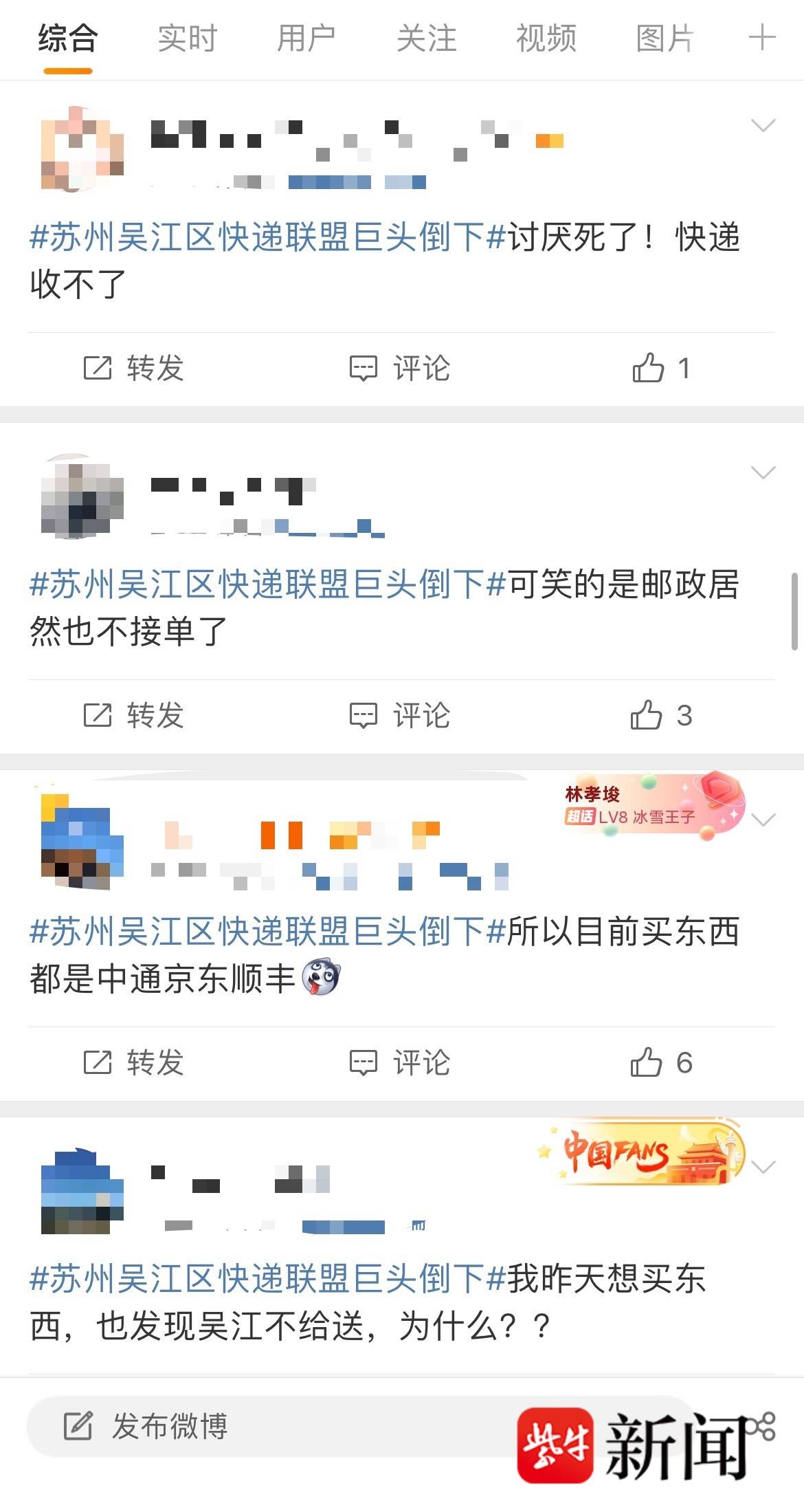Repost the 邮政居然也不接单了 post
The width and height of the screenshot is (804, 1512).
coord(134,716)
